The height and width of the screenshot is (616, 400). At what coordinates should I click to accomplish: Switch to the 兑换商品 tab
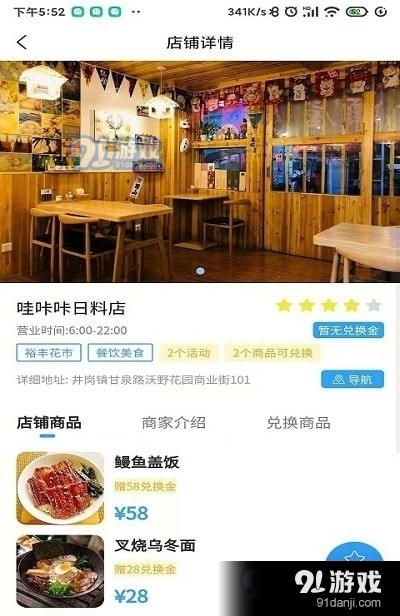pyautogui.click(x=299, y=423)
